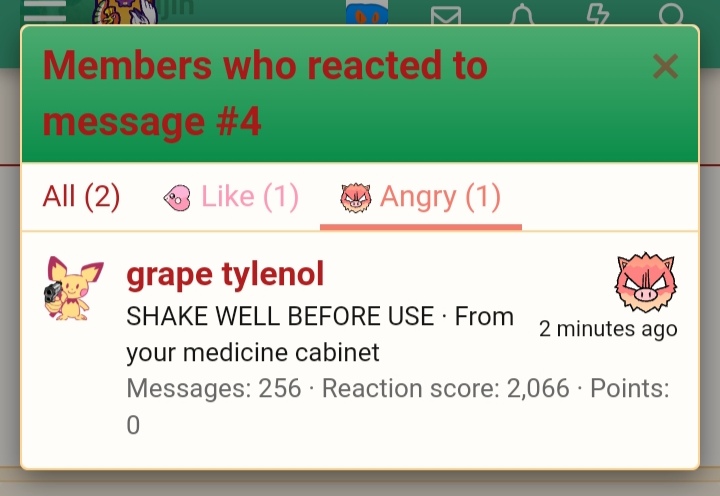Switch to the Like (1) tab
Screen dimensions: 720x496
point(231,197)
